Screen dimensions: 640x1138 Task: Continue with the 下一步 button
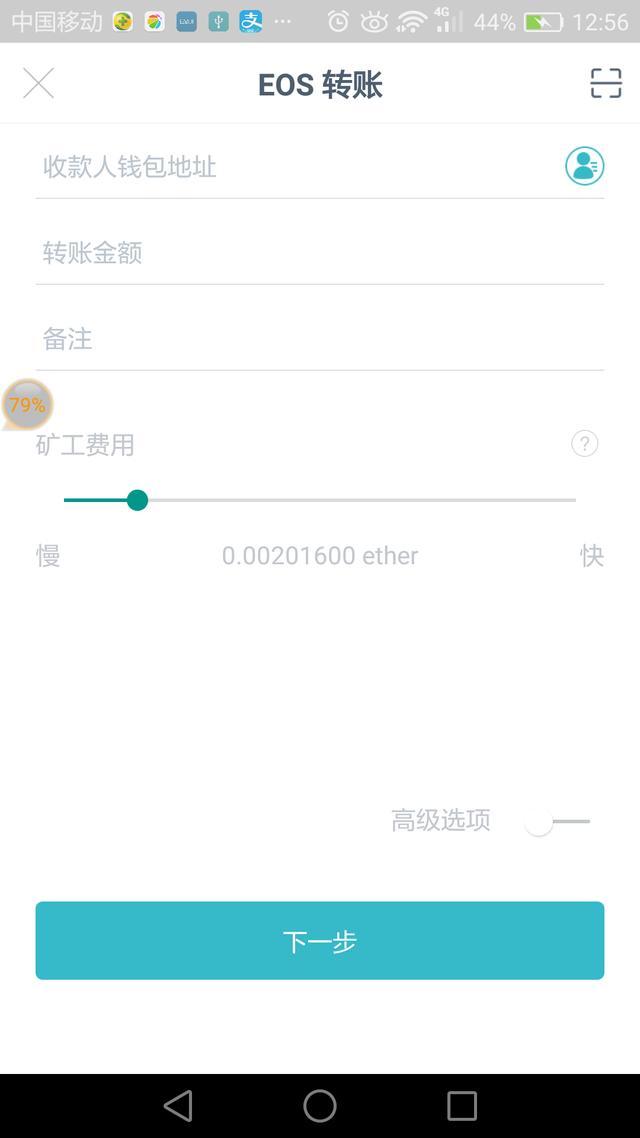tap(320, 941)
